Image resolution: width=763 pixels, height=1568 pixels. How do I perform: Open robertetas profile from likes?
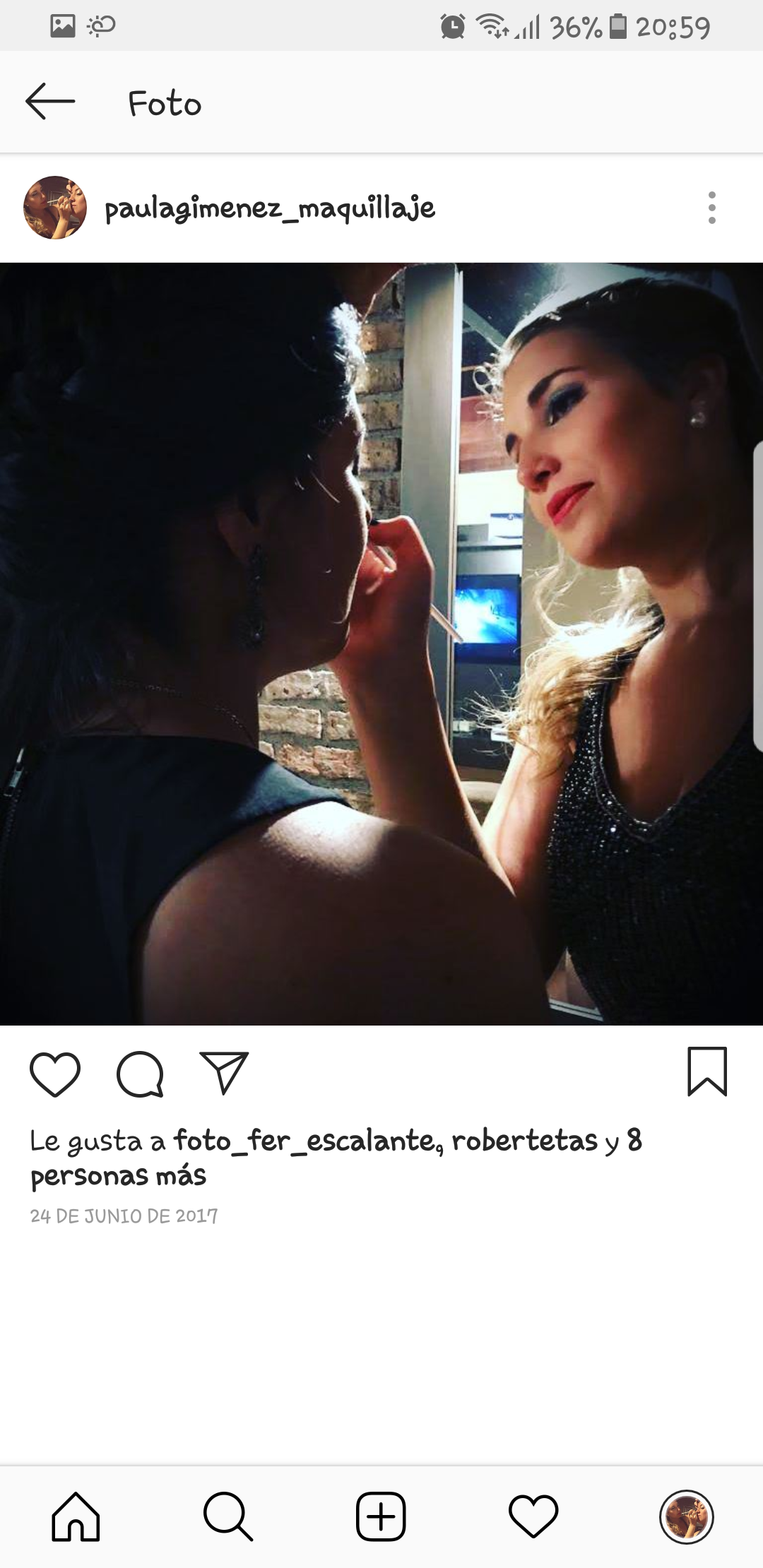[524, 1140]
